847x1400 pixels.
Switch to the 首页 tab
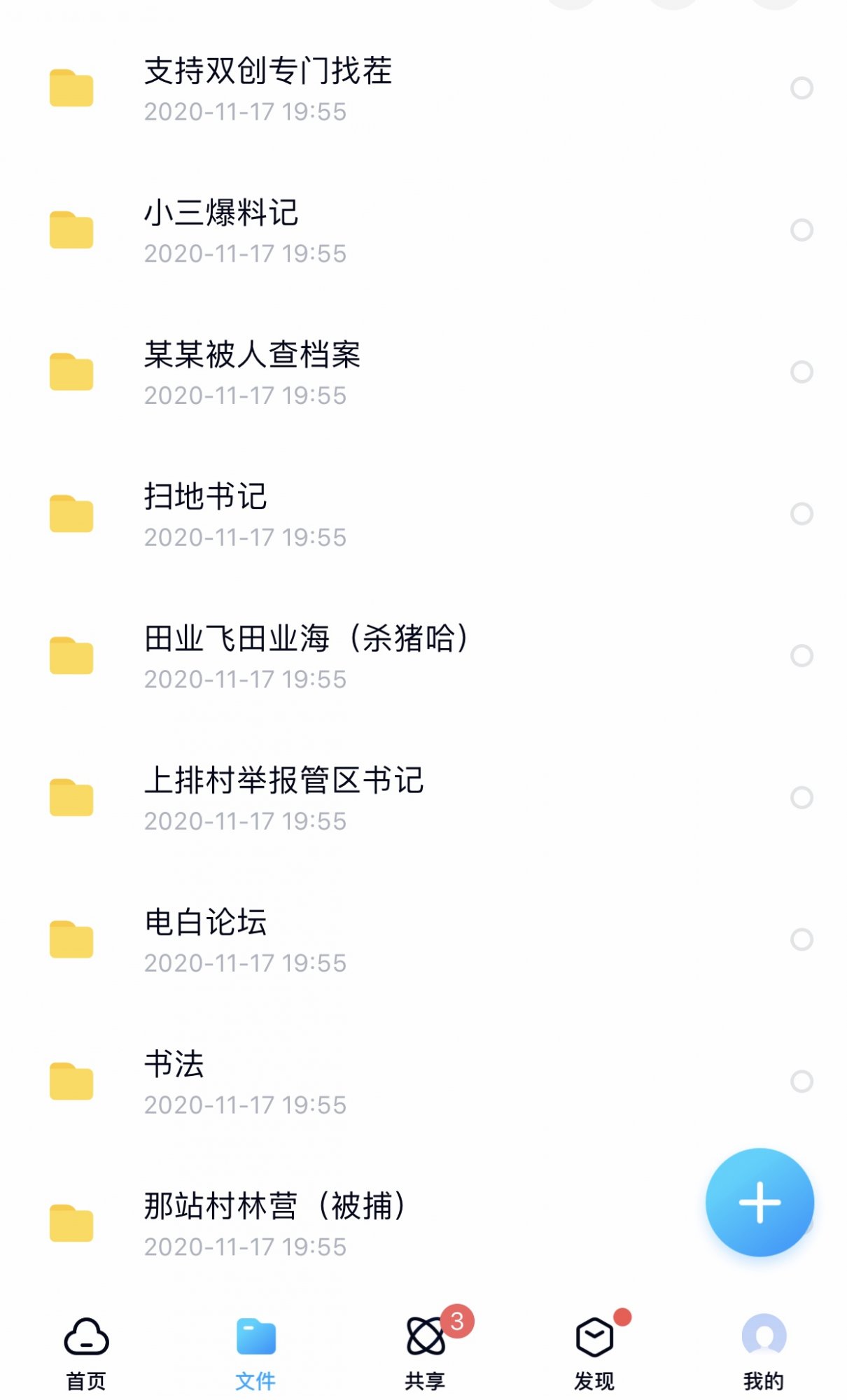tap(86, 1352)
